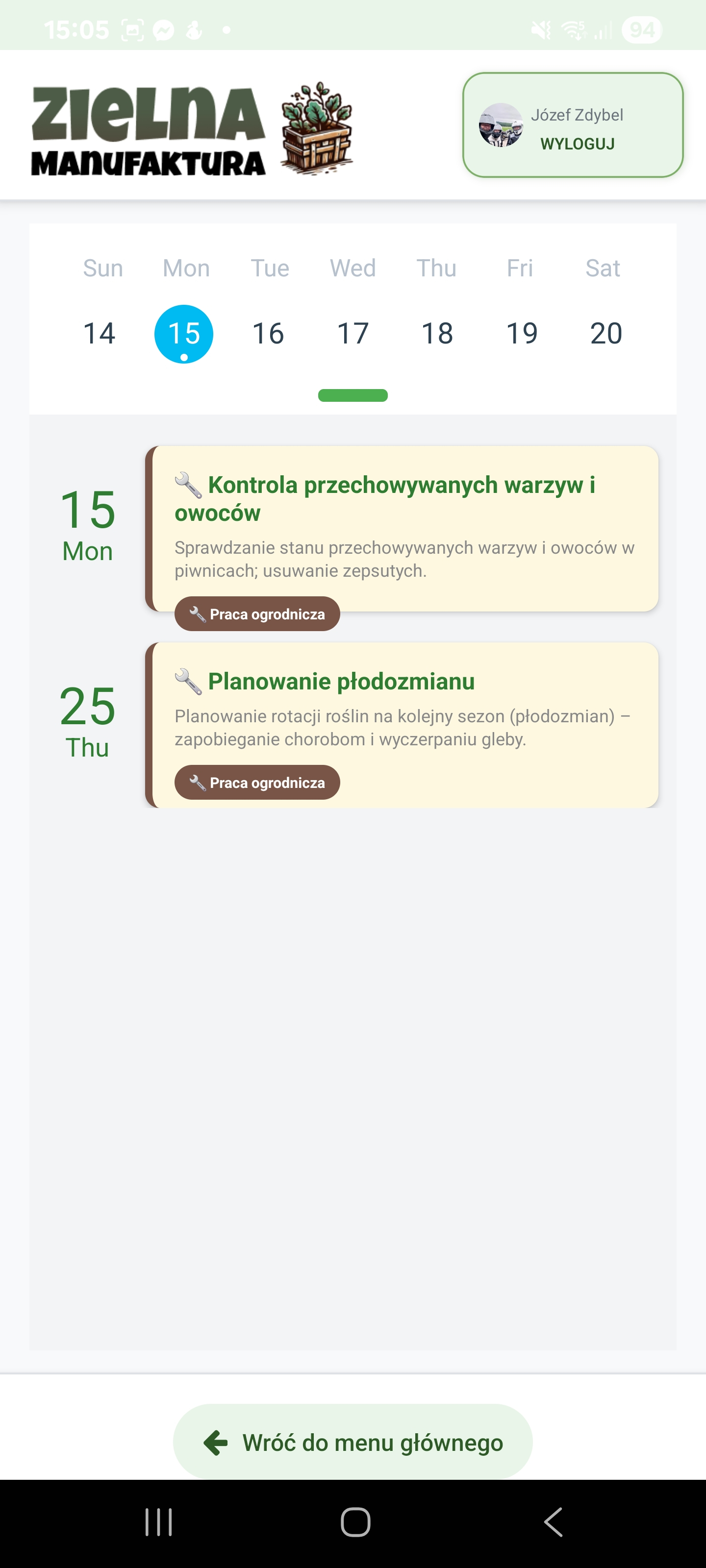Image resolution: width=706 pixels, height=1568 pixels.
Task: Select Sunday 14 in the calendar
Action: tap(100, 334)
